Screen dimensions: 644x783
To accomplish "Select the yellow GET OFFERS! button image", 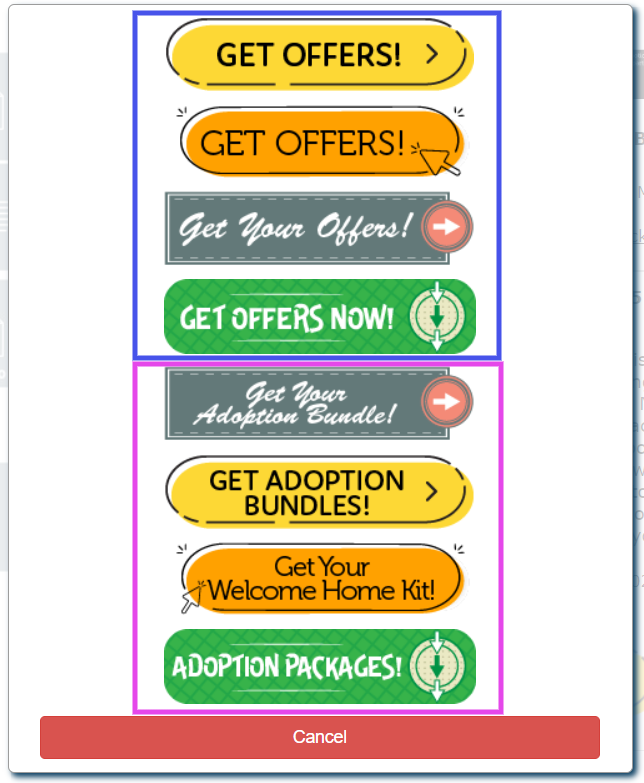I will click(x=318, y=54).
